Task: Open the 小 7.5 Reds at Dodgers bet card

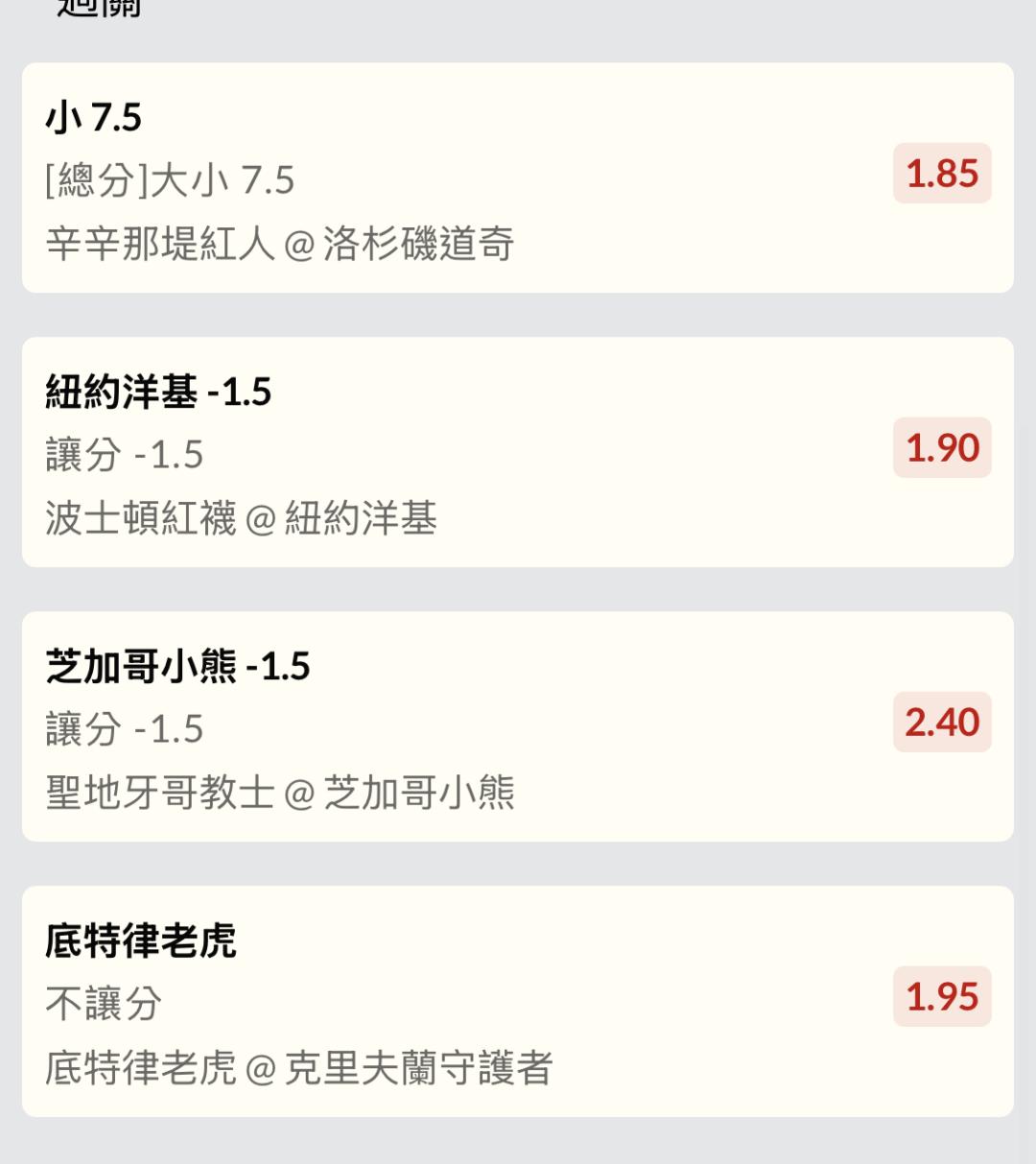Action: point(518,178)
